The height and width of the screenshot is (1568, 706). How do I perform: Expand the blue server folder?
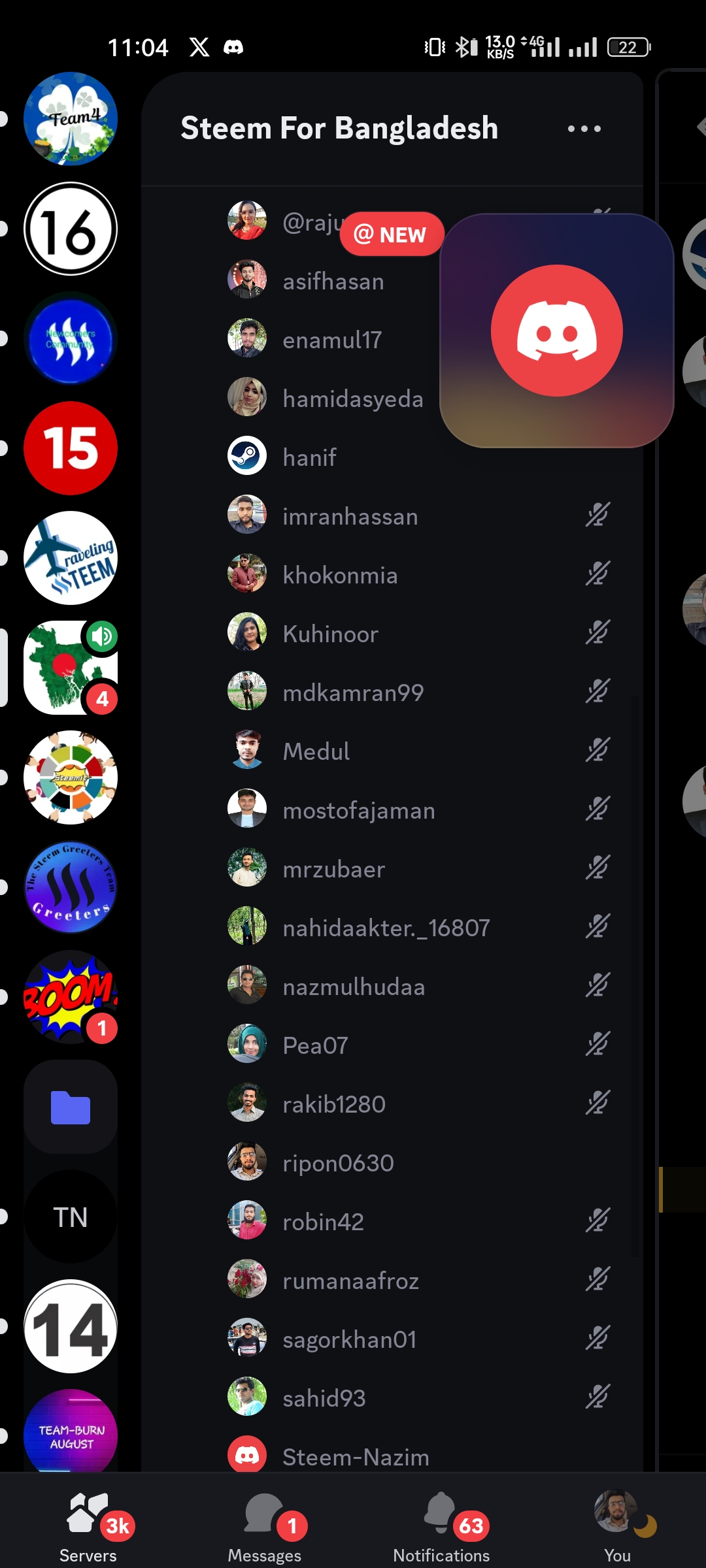(x=71, y=1107)
